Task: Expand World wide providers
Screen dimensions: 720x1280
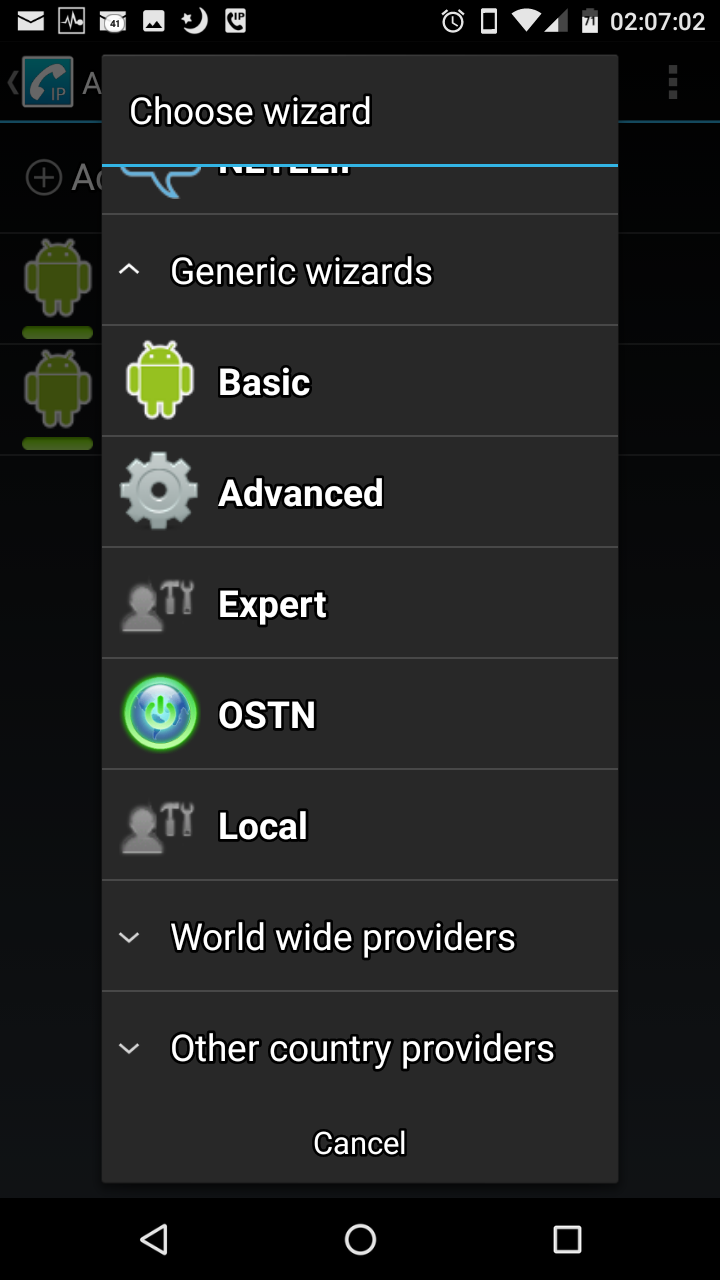Action: [x=360, y=936]
